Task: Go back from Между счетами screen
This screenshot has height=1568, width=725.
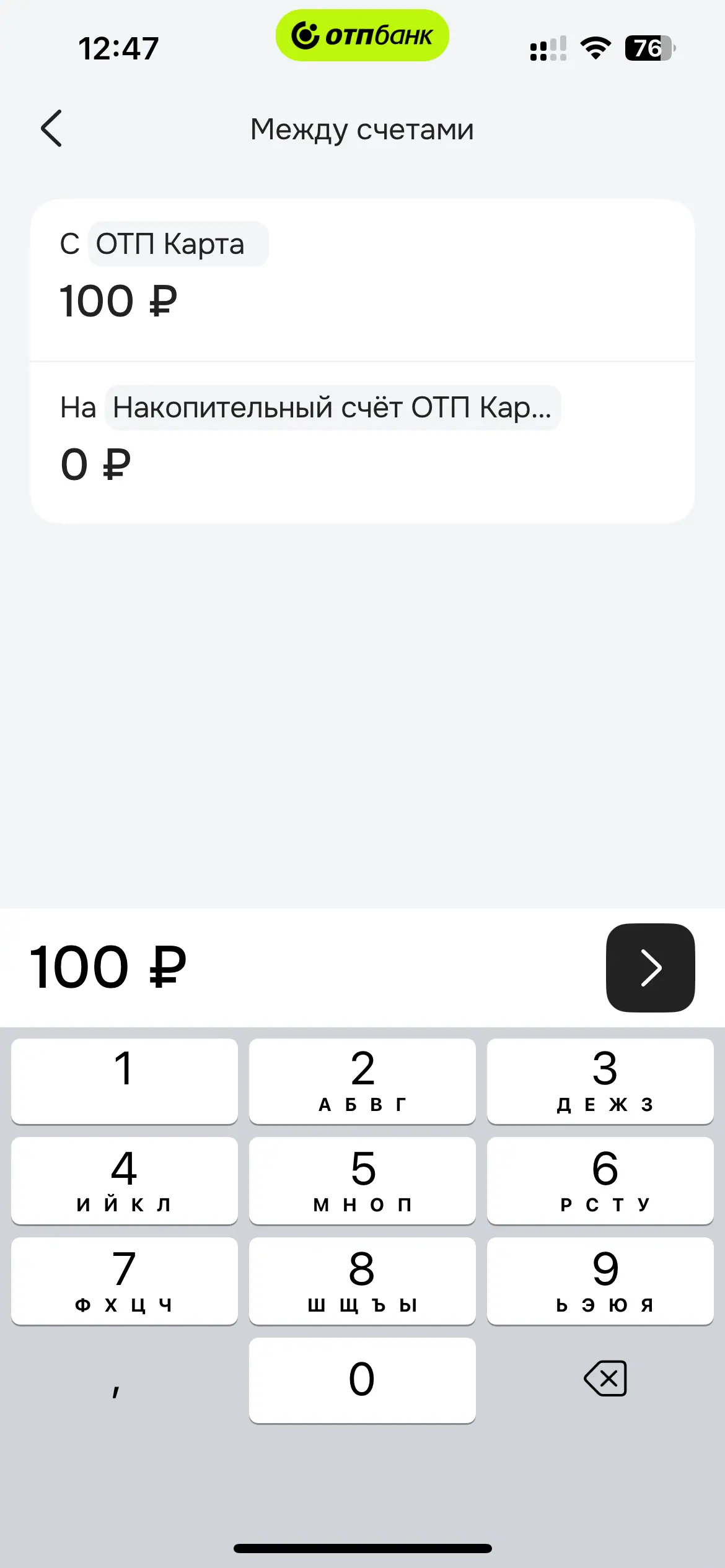Action: pyautogui.click(x=51, y=128)
